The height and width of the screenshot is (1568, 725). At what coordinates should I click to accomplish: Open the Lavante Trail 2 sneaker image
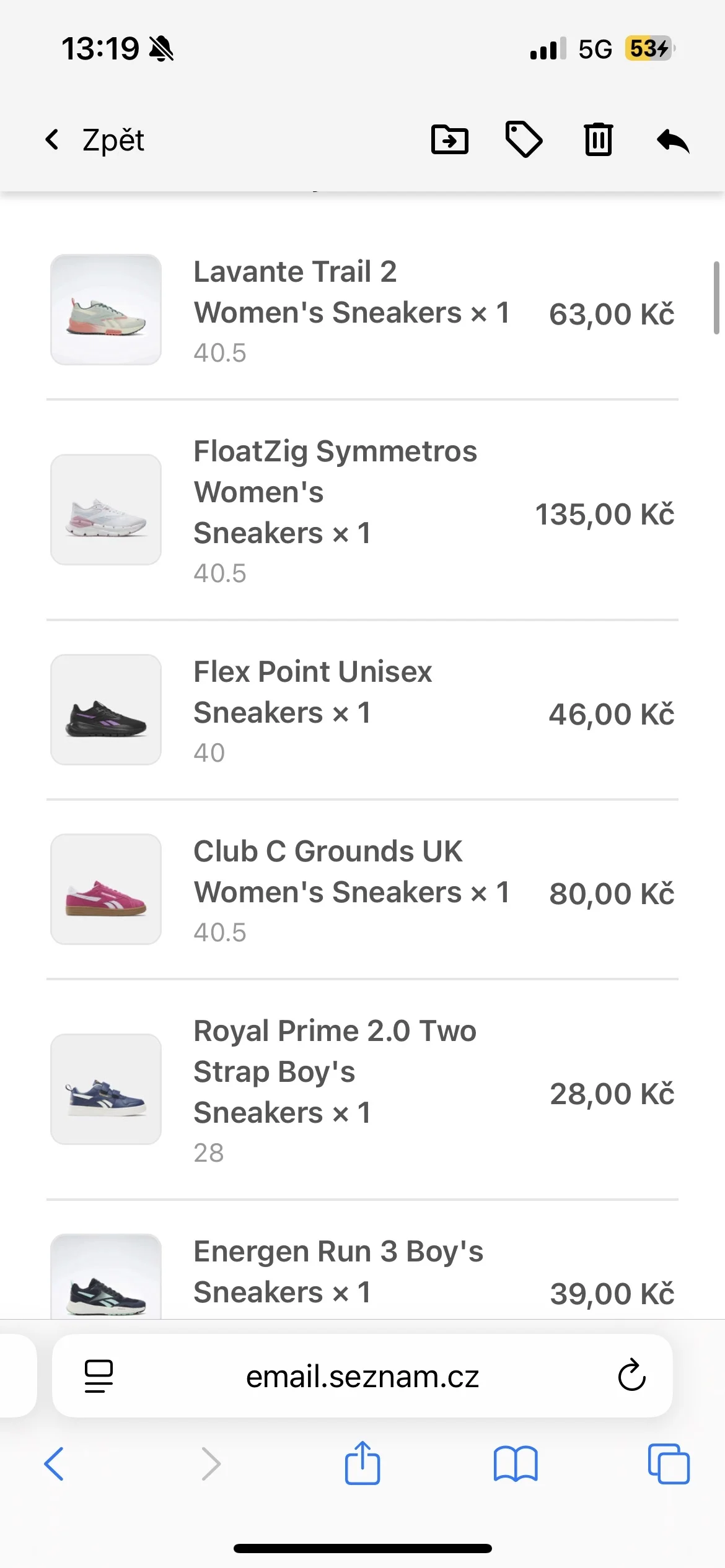click(106, 310)
